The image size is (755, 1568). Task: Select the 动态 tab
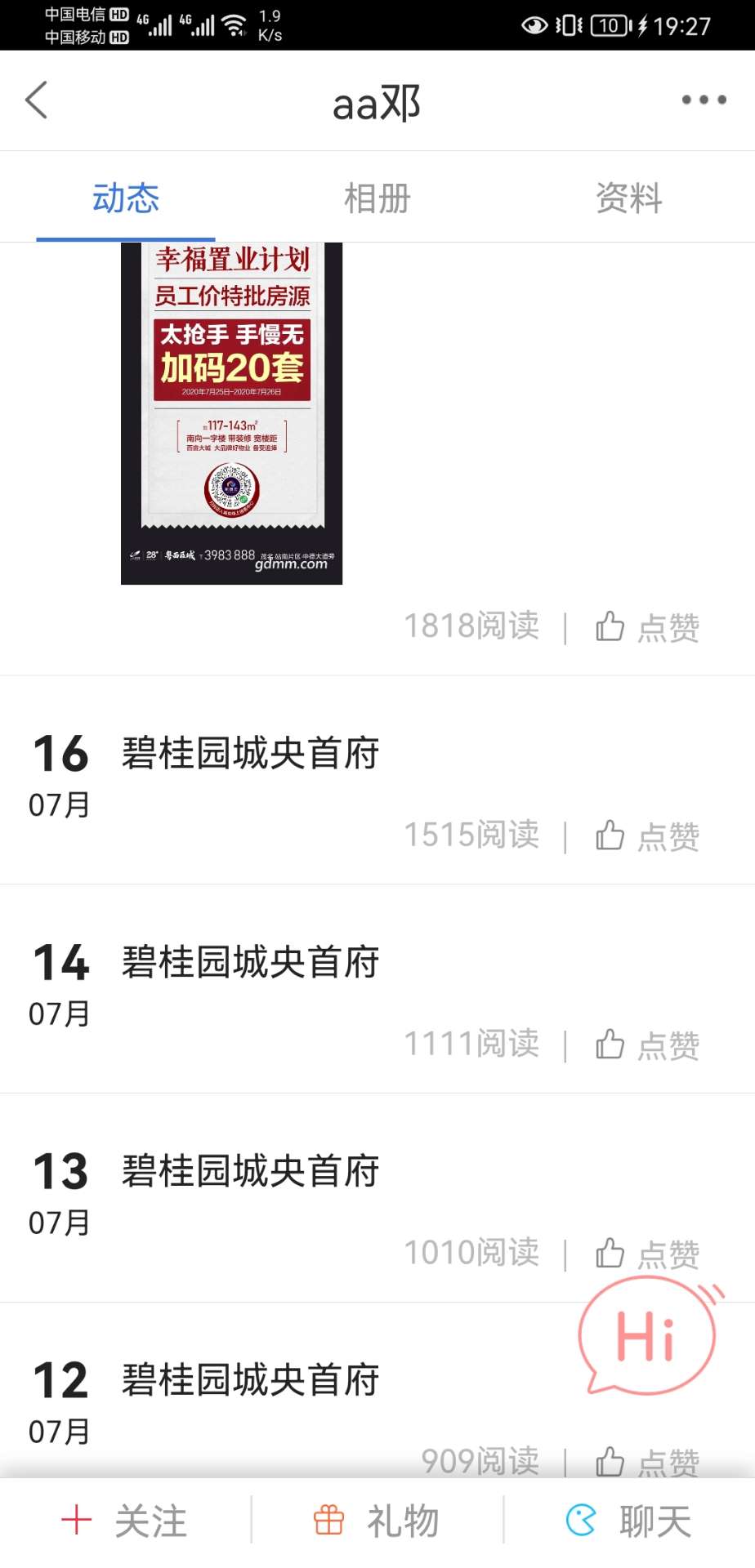tap(126, 198)
